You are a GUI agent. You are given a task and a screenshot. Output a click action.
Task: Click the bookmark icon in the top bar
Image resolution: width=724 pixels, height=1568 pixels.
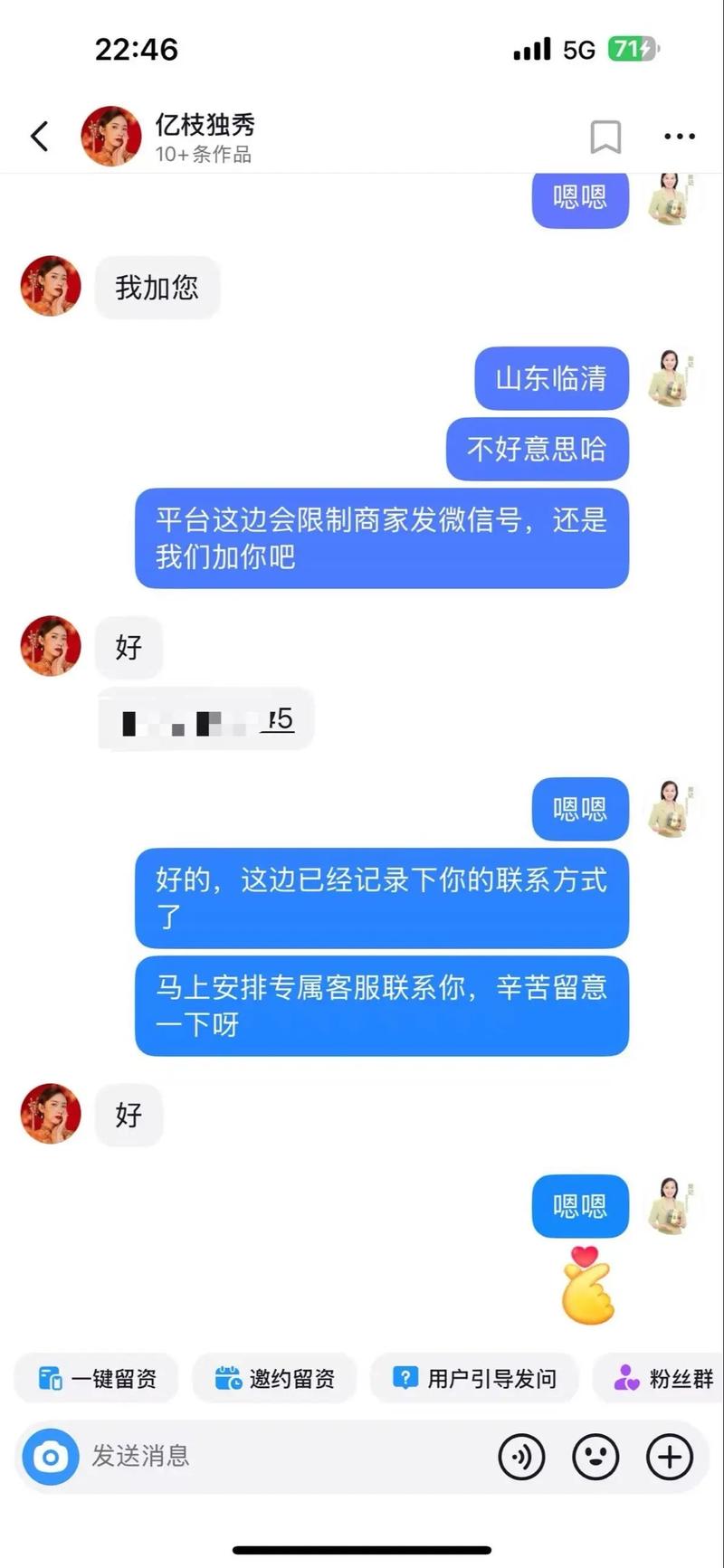[606, 136]
